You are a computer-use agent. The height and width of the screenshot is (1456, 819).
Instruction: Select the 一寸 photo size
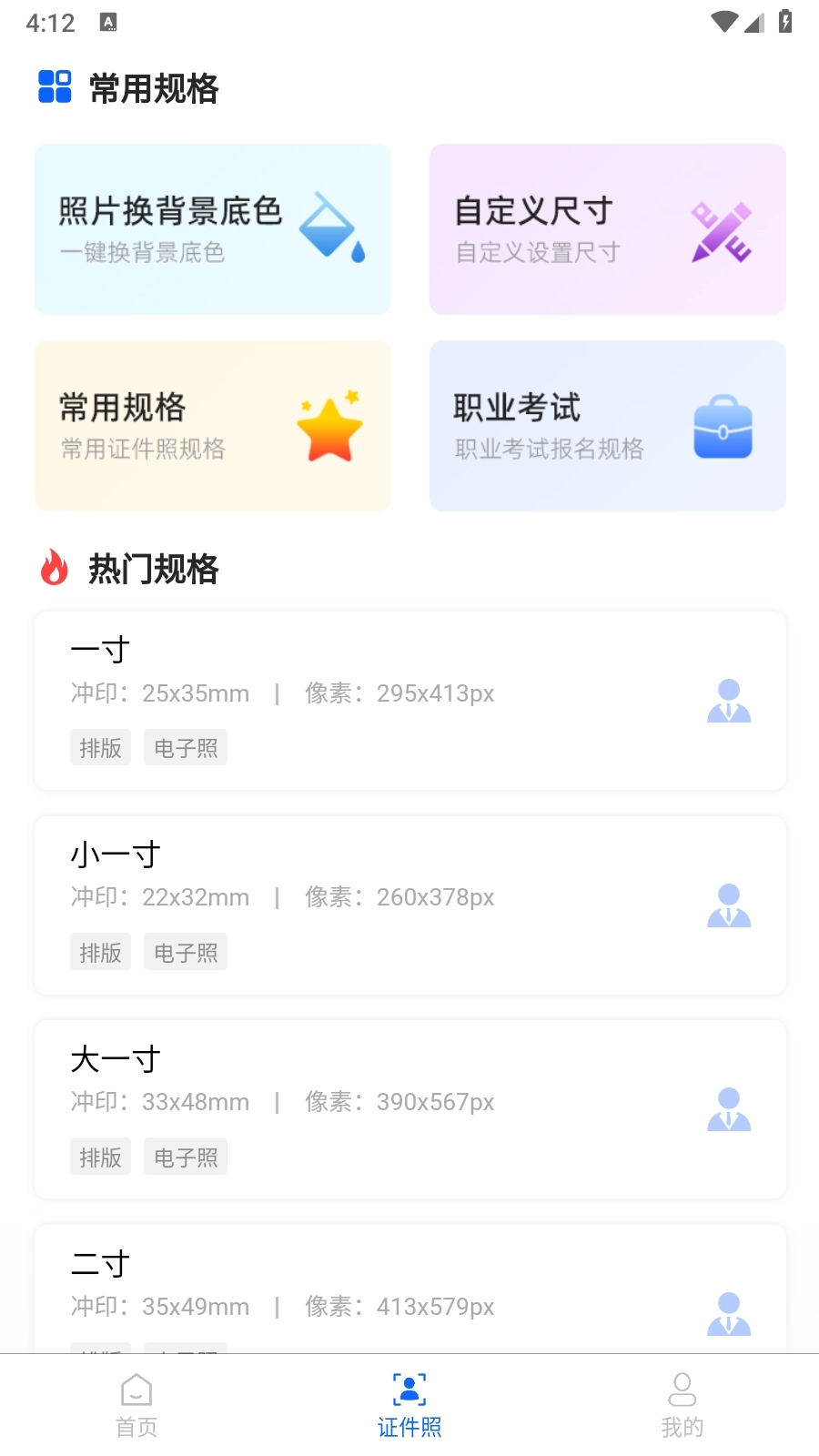409,701
